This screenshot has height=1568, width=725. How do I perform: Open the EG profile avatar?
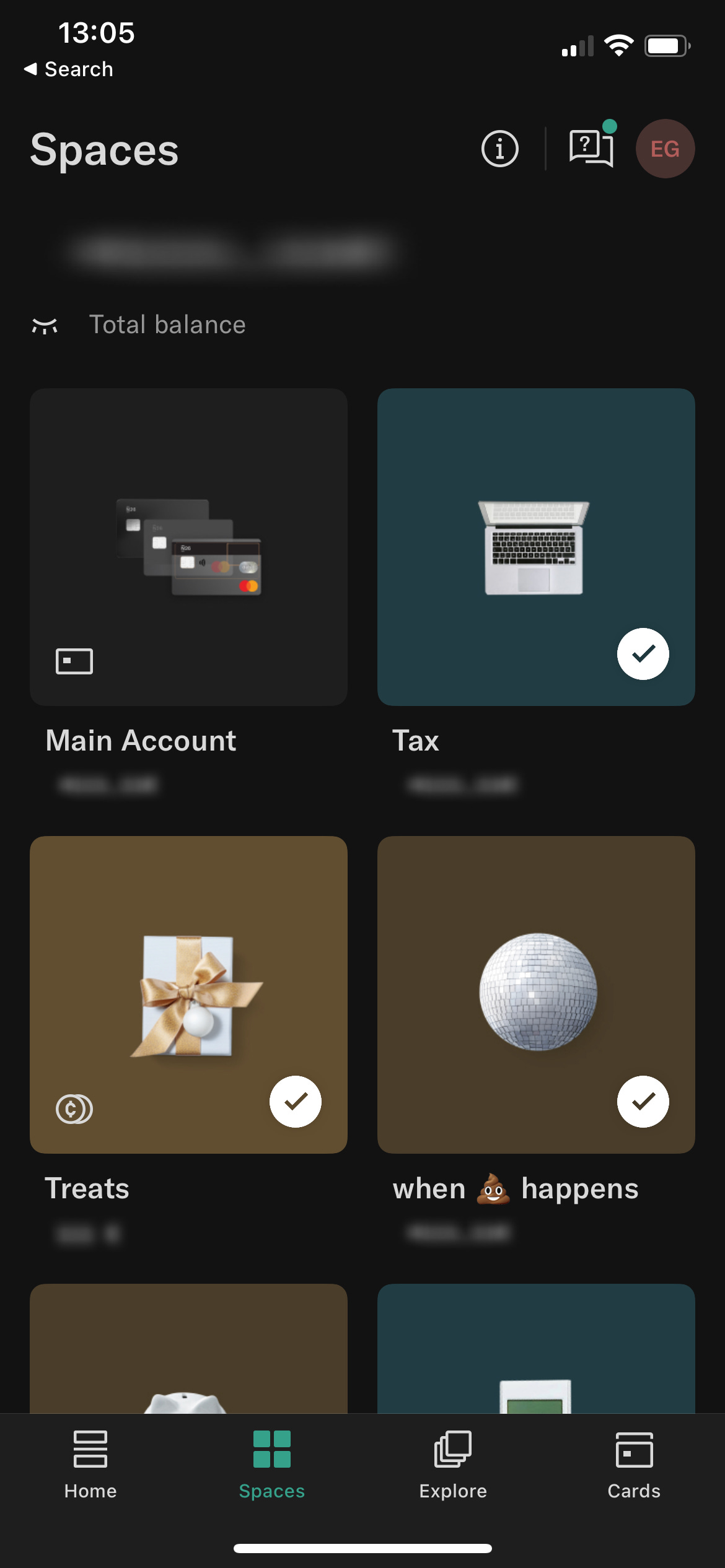coord(665,149)
